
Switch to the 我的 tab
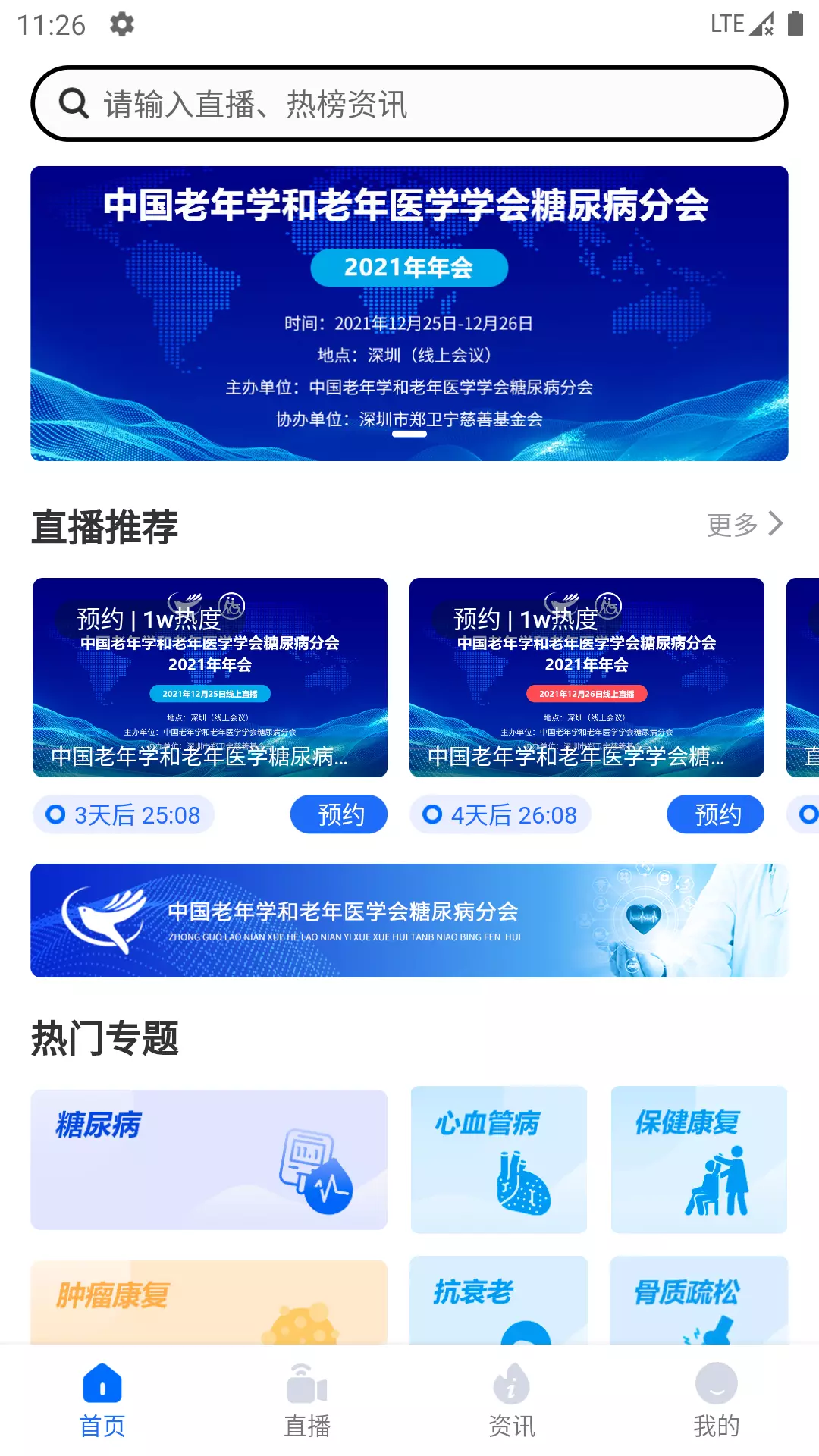click(x=717, y=1400)
